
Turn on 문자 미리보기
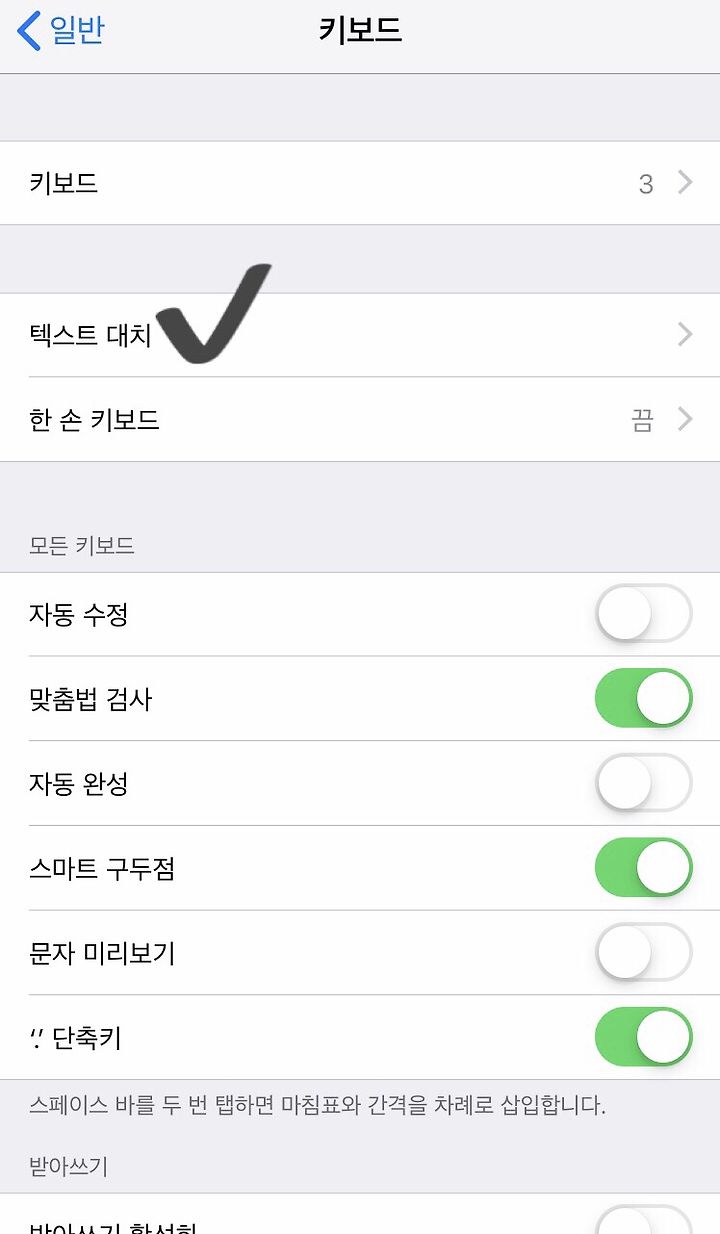coord(644,952)
